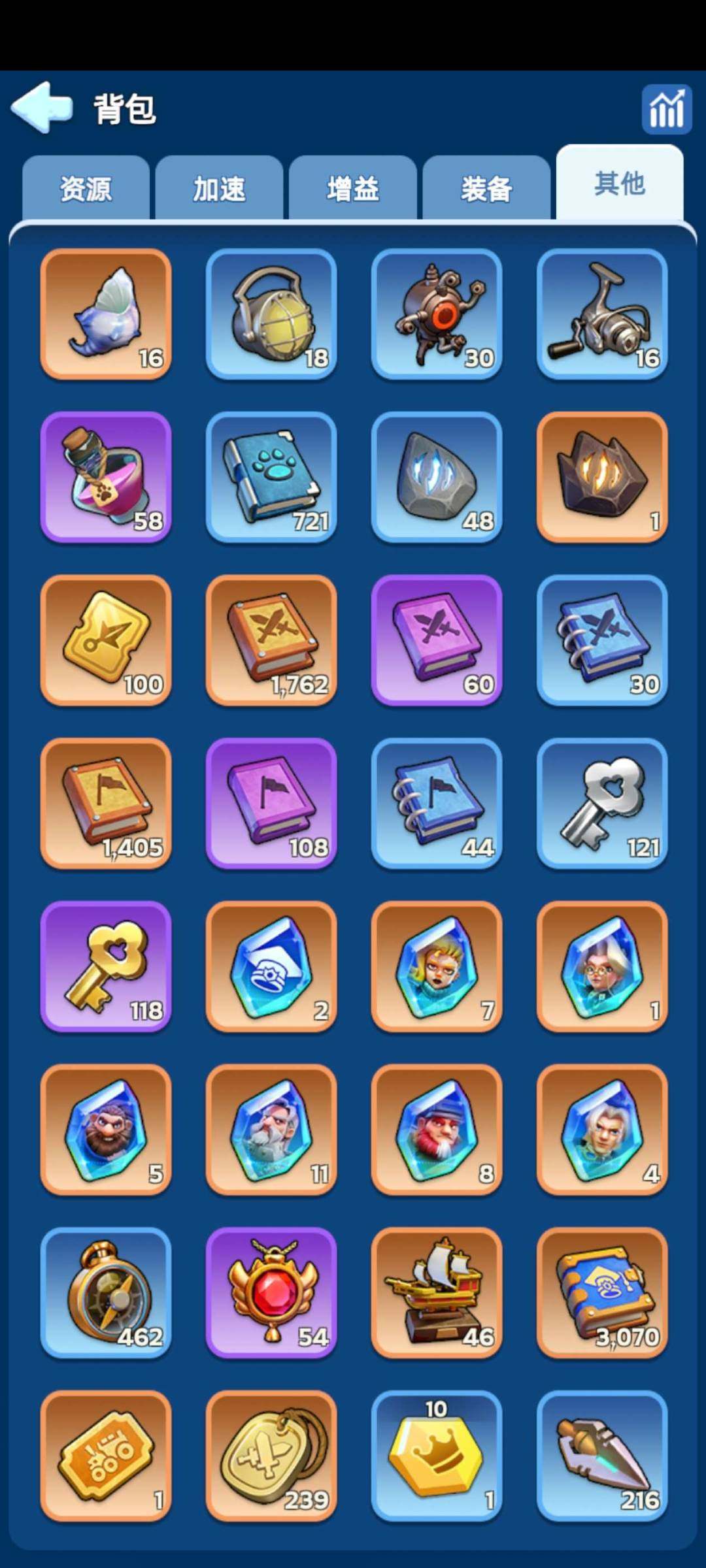This screenshot has width=706, height=1568.
Task: Select the gold key item with 118
Action: click(106, 966)
